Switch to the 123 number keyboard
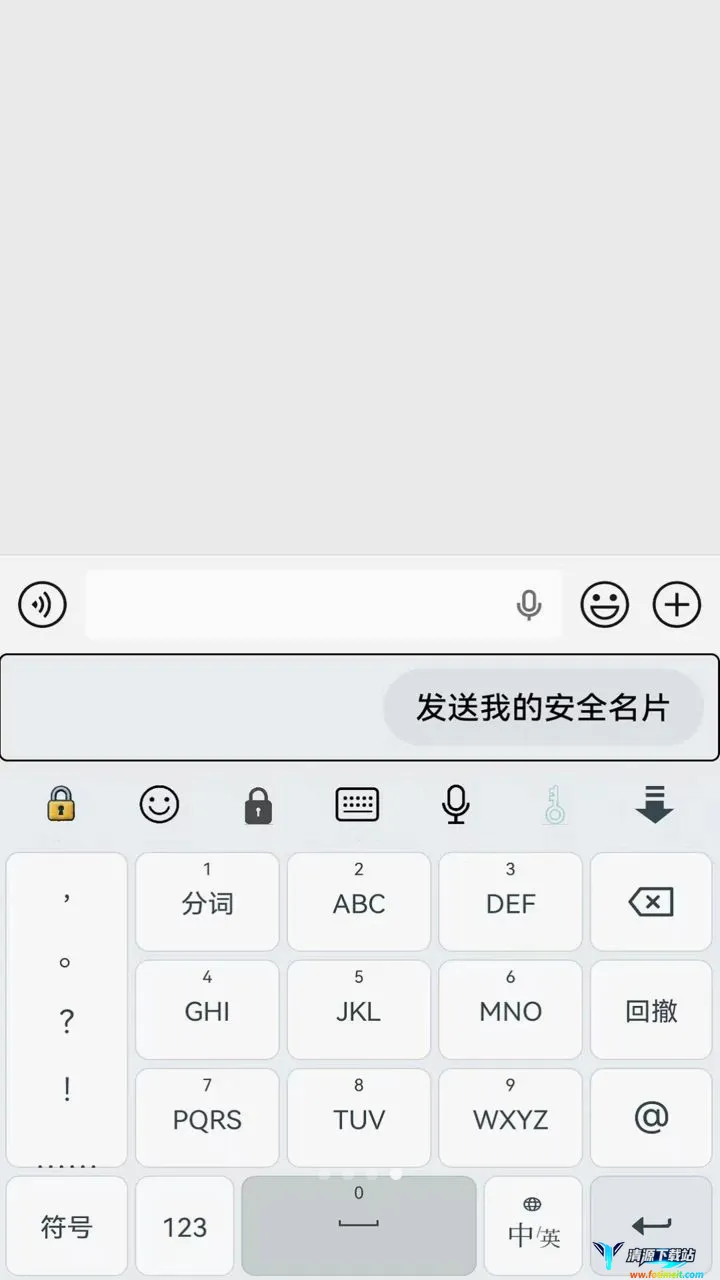The image size is (720, 1280). [185, 1226]
